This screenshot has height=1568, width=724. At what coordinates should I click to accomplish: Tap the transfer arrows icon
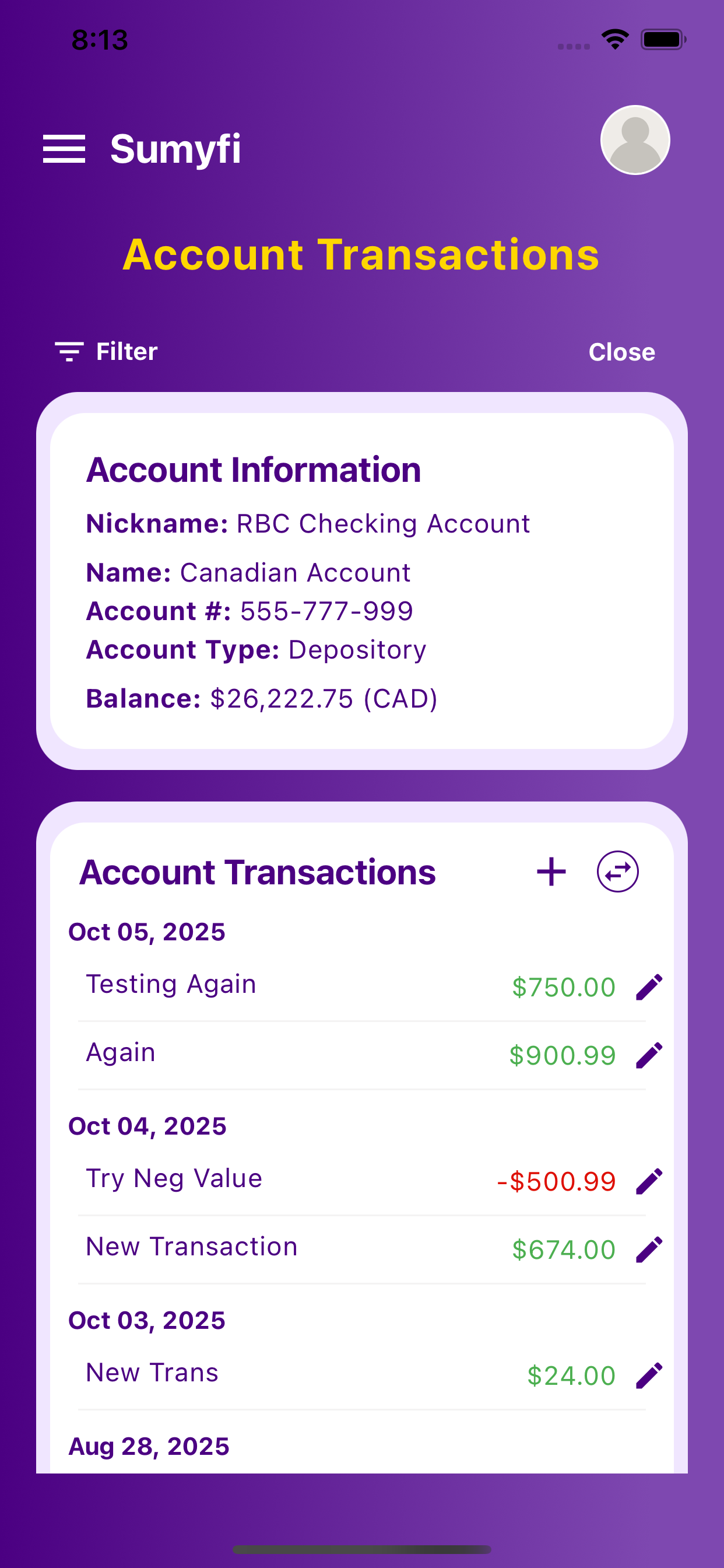point(617,871)
